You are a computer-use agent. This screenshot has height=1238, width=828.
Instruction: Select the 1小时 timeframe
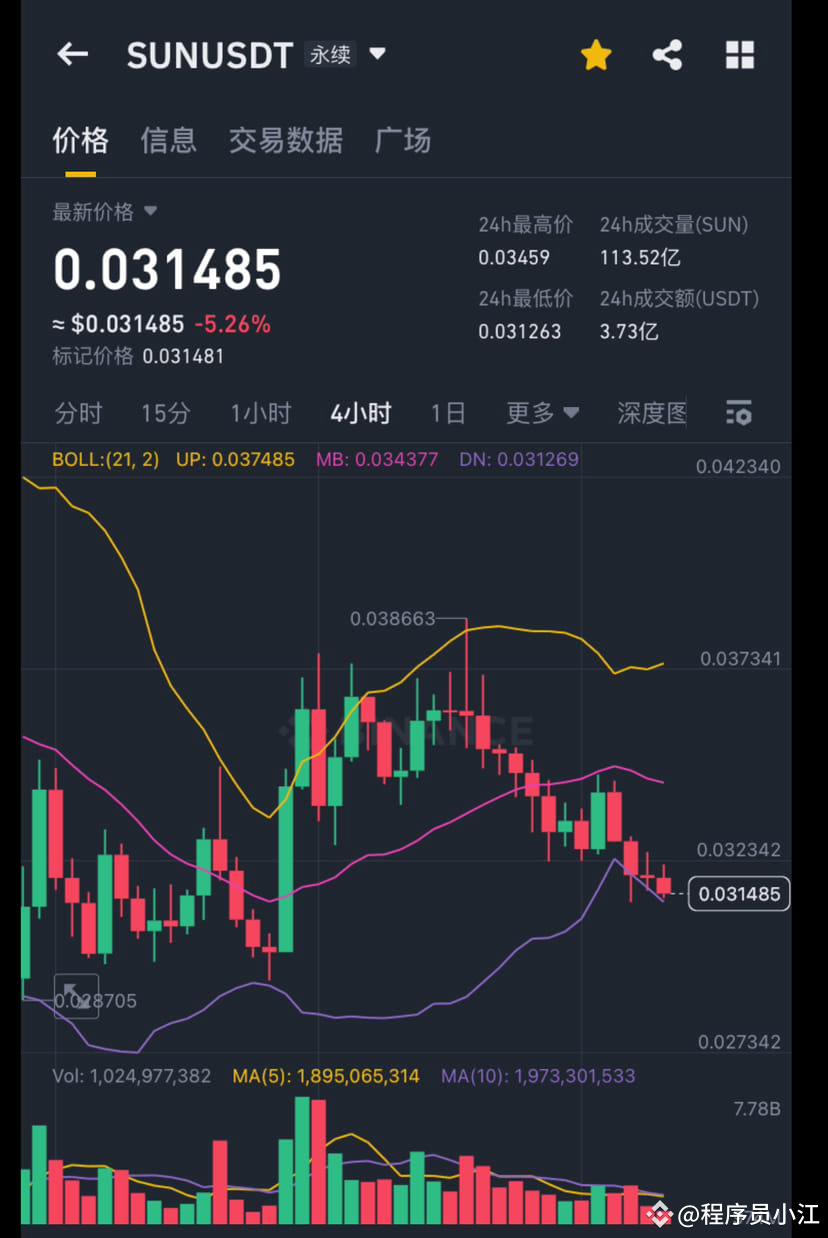click(x=260, y=413)
